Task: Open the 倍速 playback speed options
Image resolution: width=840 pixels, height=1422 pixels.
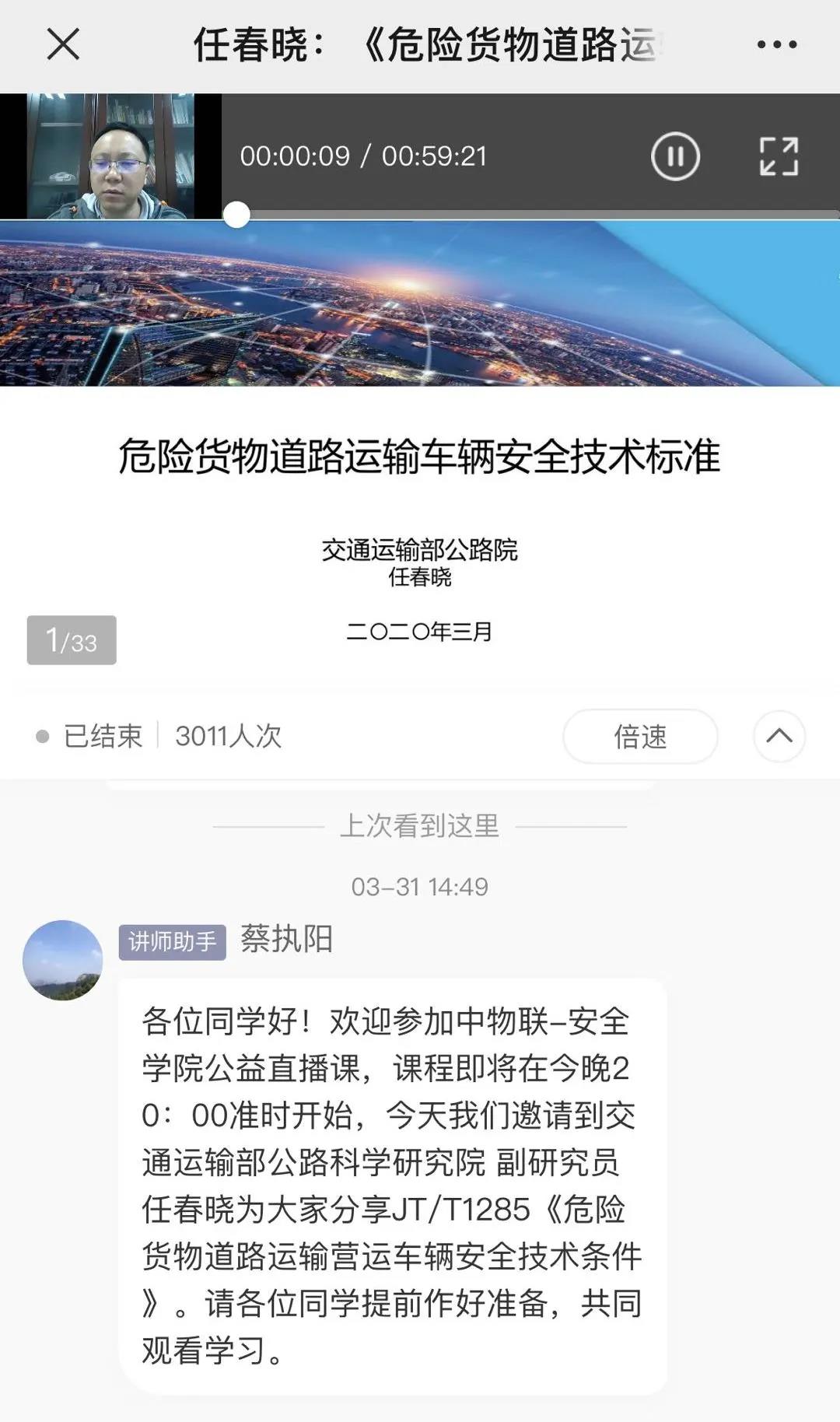Action: tap(639, 736)
